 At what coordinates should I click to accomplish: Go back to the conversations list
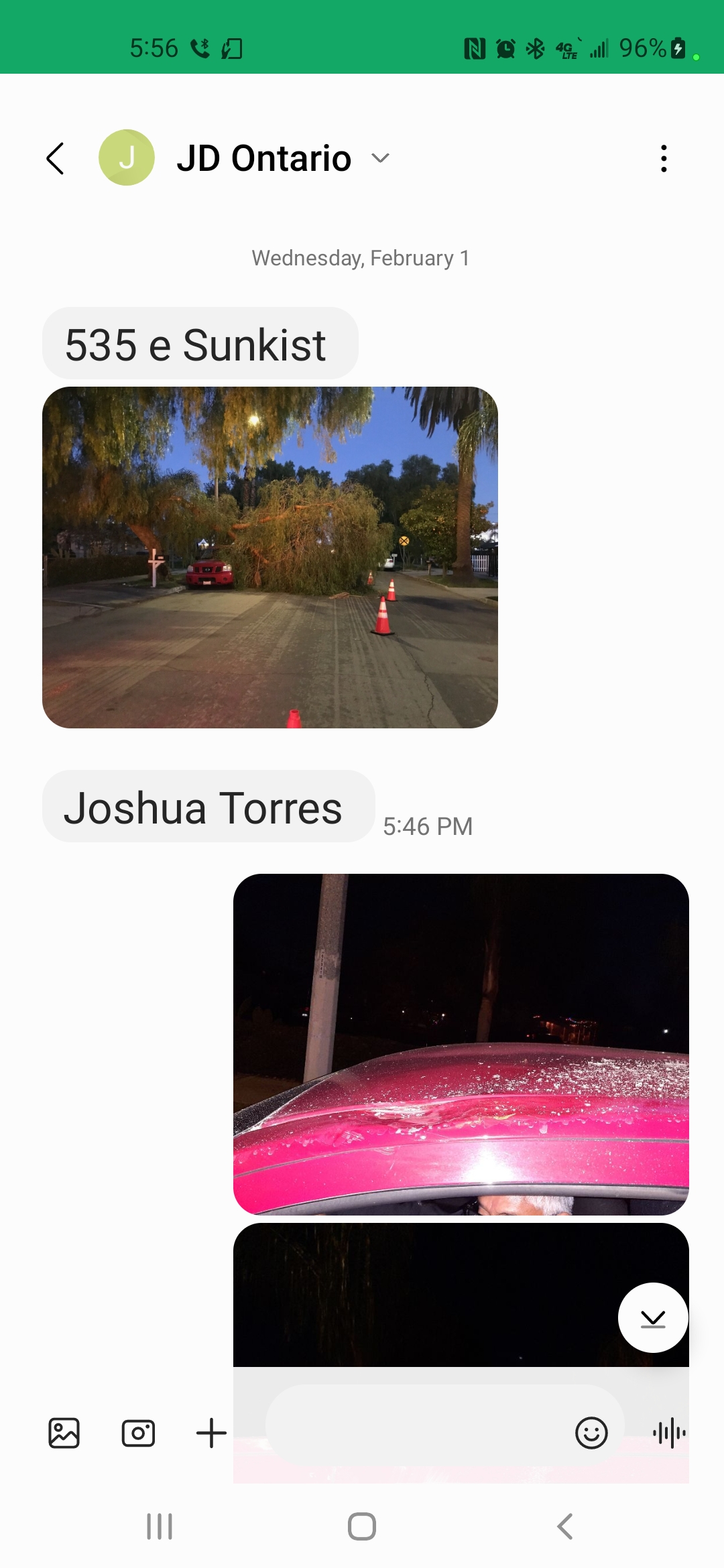tap(56, 159)
